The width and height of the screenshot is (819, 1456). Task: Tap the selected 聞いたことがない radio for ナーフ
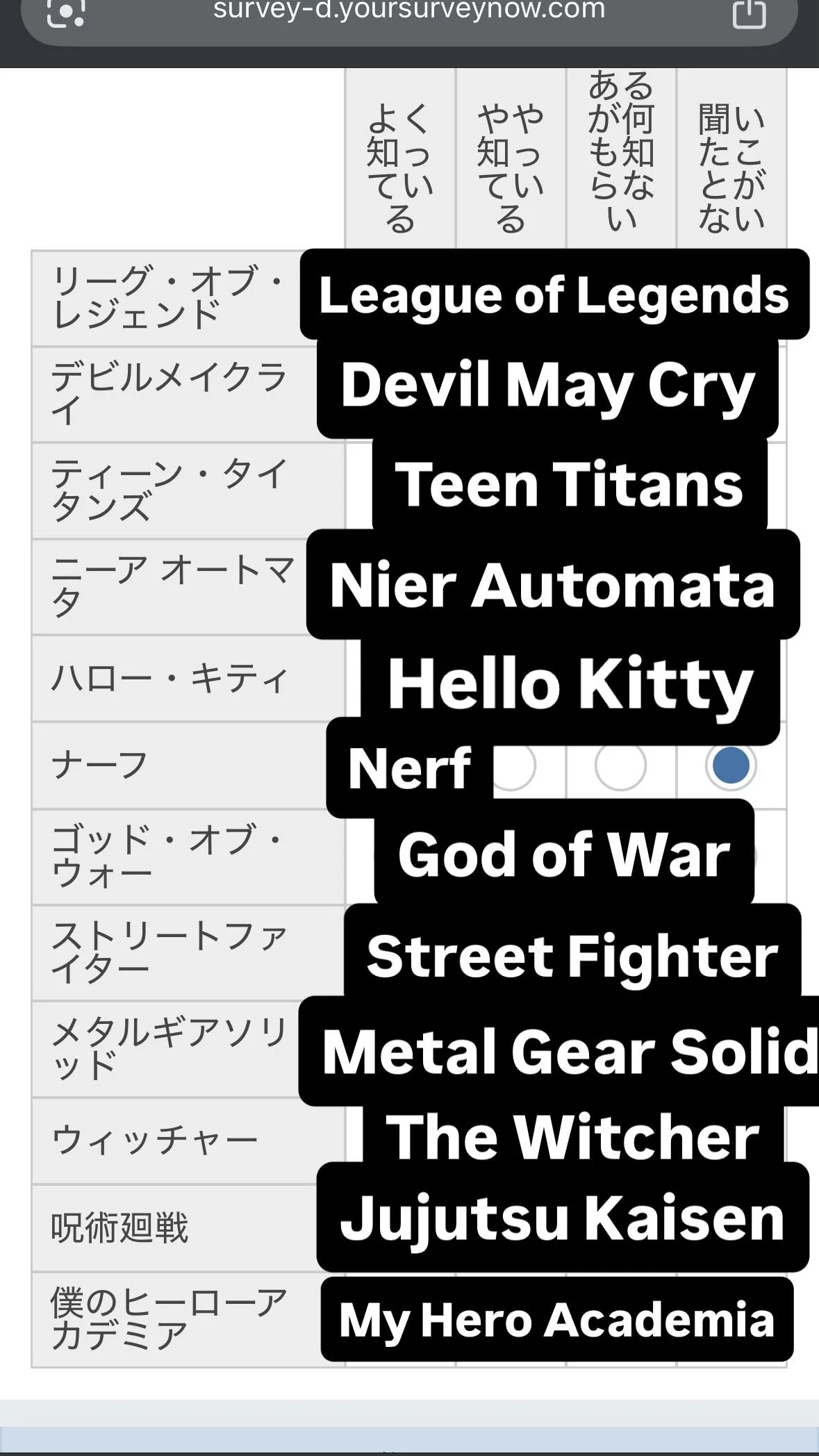(731, 766)
